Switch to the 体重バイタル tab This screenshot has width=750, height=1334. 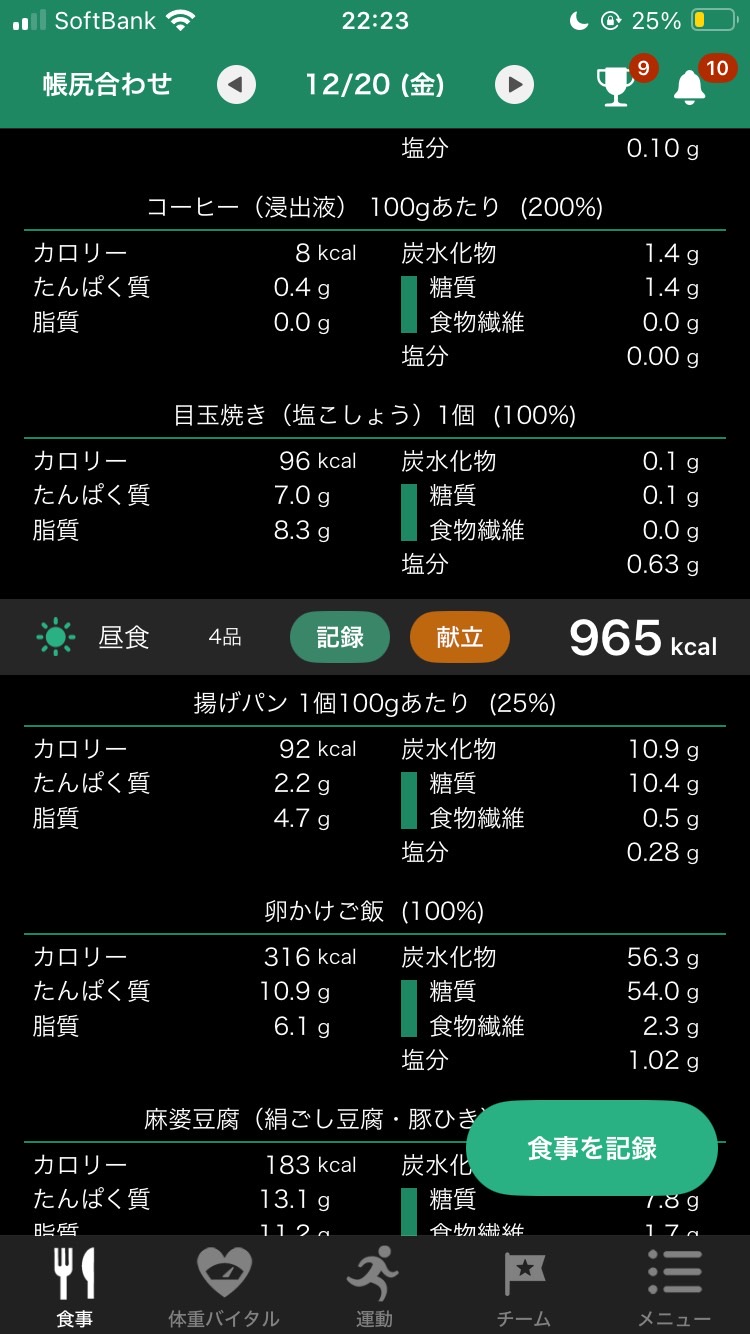224,1286
